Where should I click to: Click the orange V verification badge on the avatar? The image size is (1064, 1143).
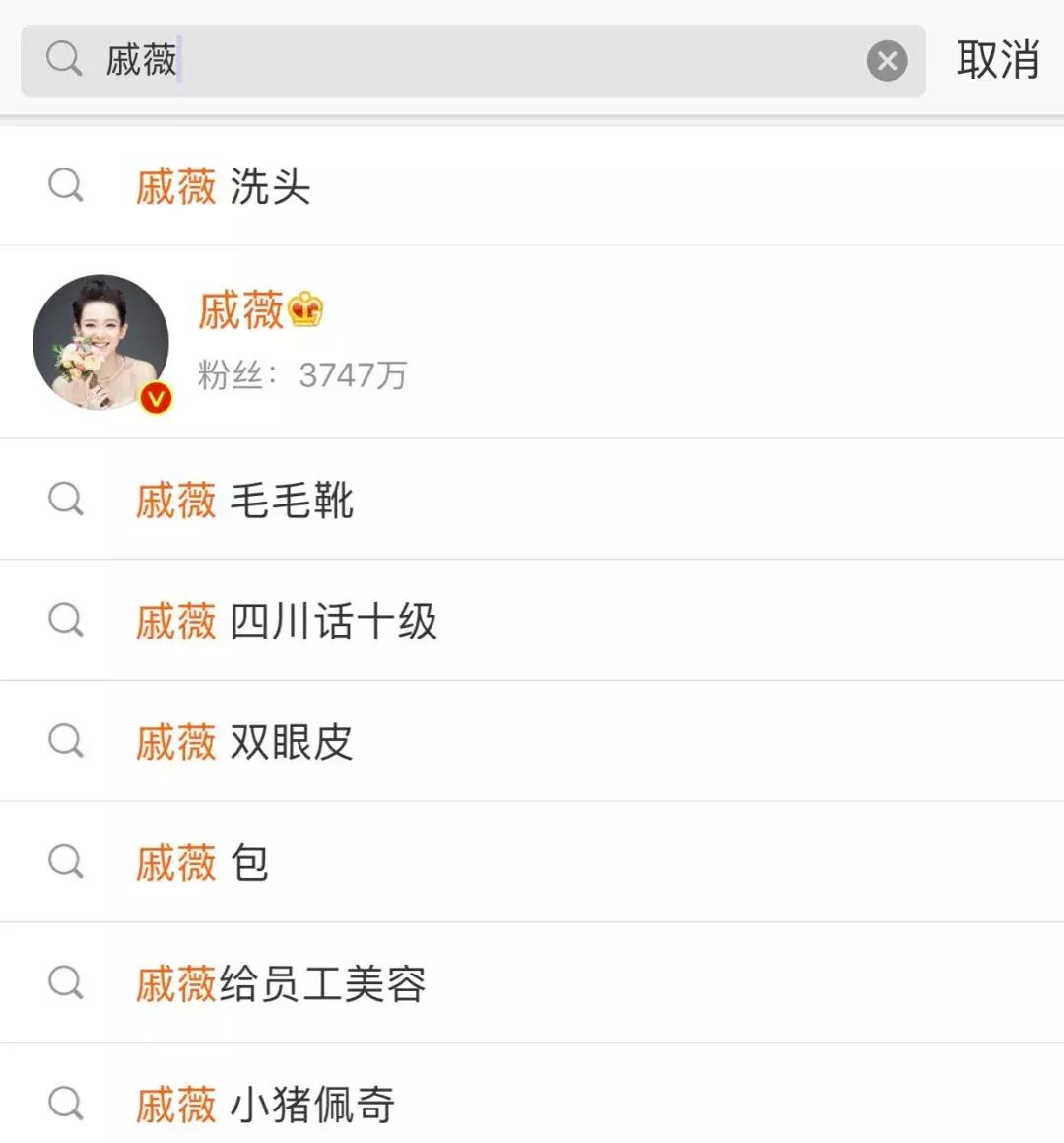[154, 397]
